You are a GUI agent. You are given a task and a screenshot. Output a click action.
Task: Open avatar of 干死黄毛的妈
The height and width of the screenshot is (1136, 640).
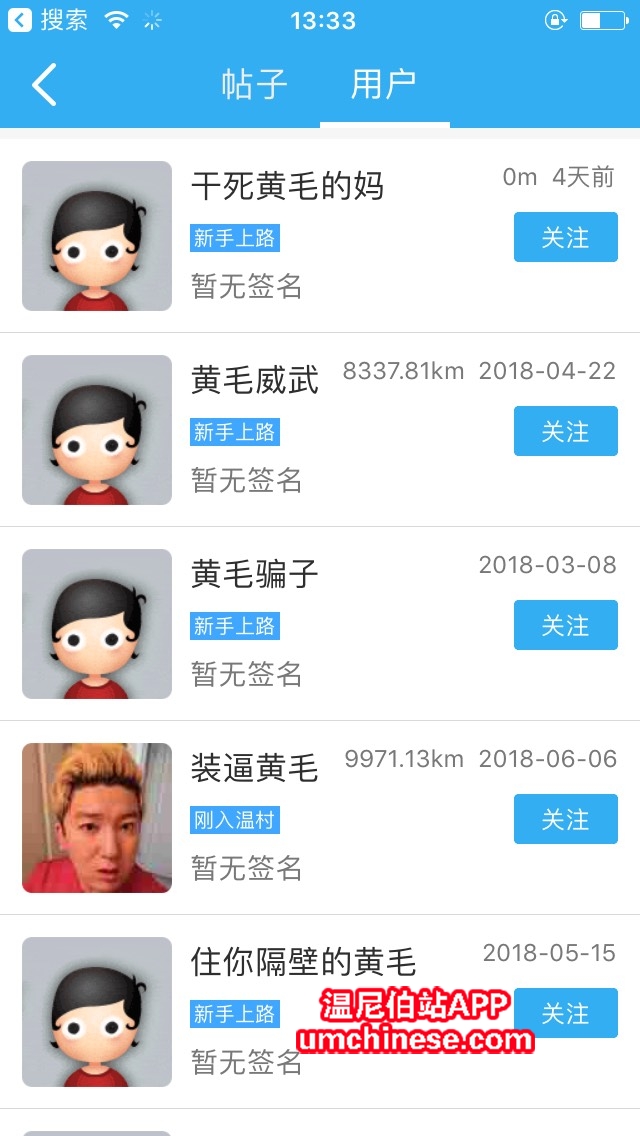pos(97,236)
